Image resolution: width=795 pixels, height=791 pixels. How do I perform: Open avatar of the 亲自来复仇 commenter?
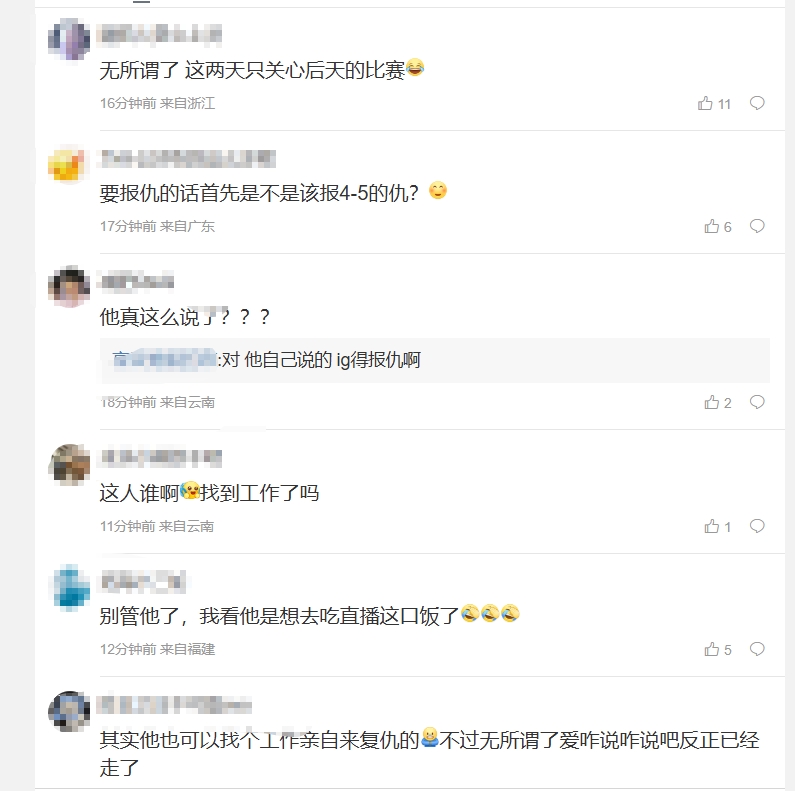[69, 710]
